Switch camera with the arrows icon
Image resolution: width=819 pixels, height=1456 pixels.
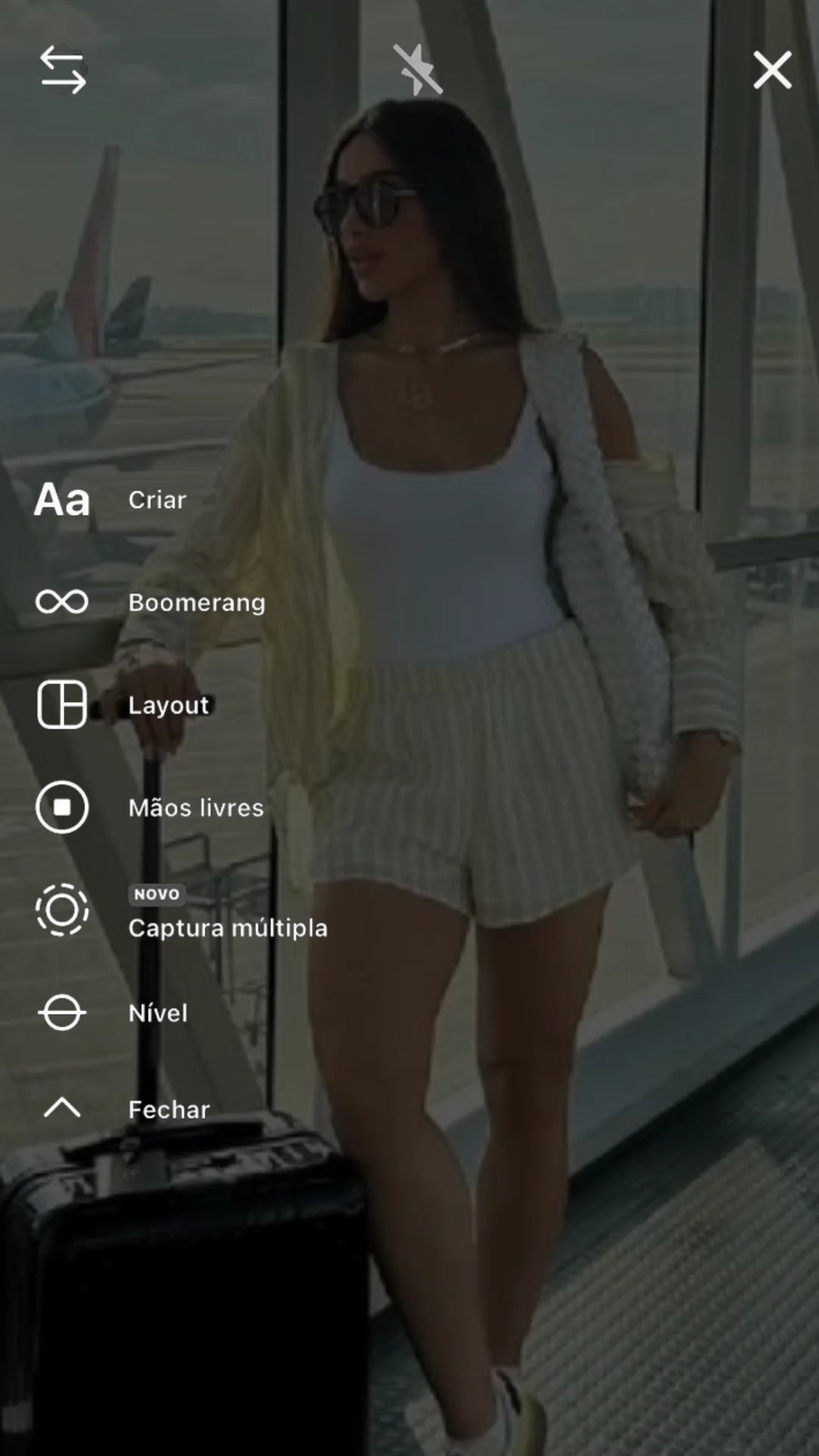click(x=63, y=70)
